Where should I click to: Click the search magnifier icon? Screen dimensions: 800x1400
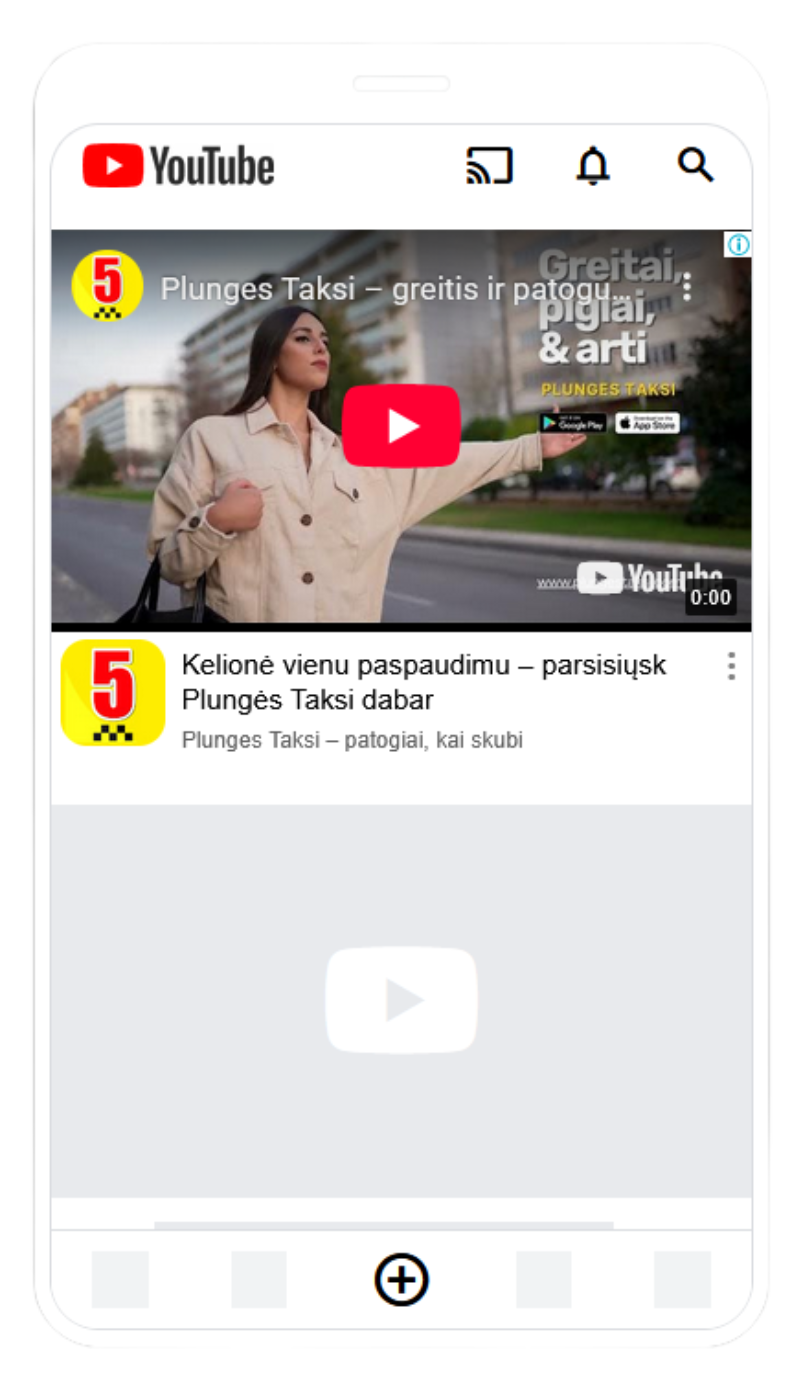point(695,166)
